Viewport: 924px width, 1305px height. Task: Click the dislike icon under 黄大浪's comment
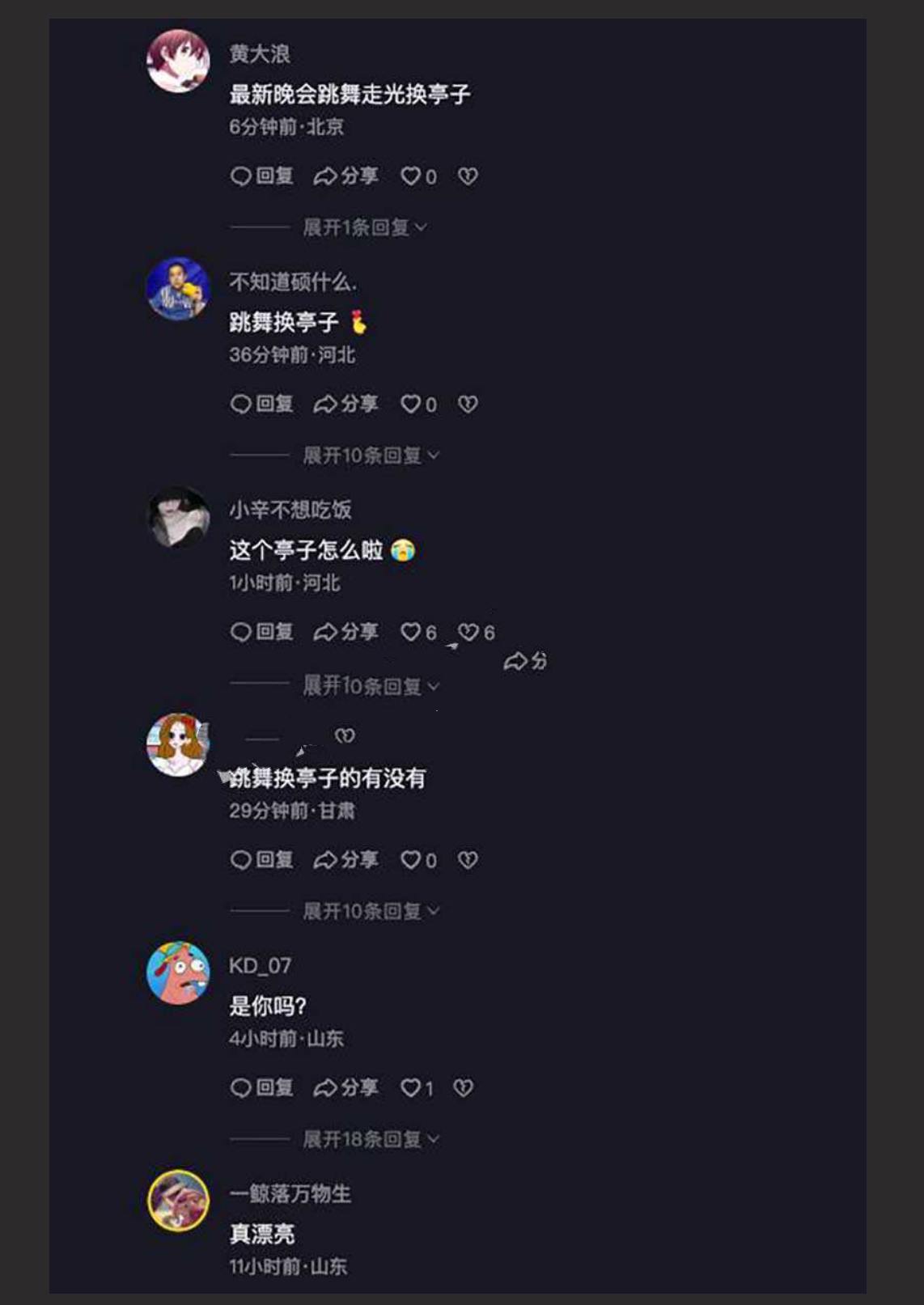pyautogui.click(x=468, y=176)
